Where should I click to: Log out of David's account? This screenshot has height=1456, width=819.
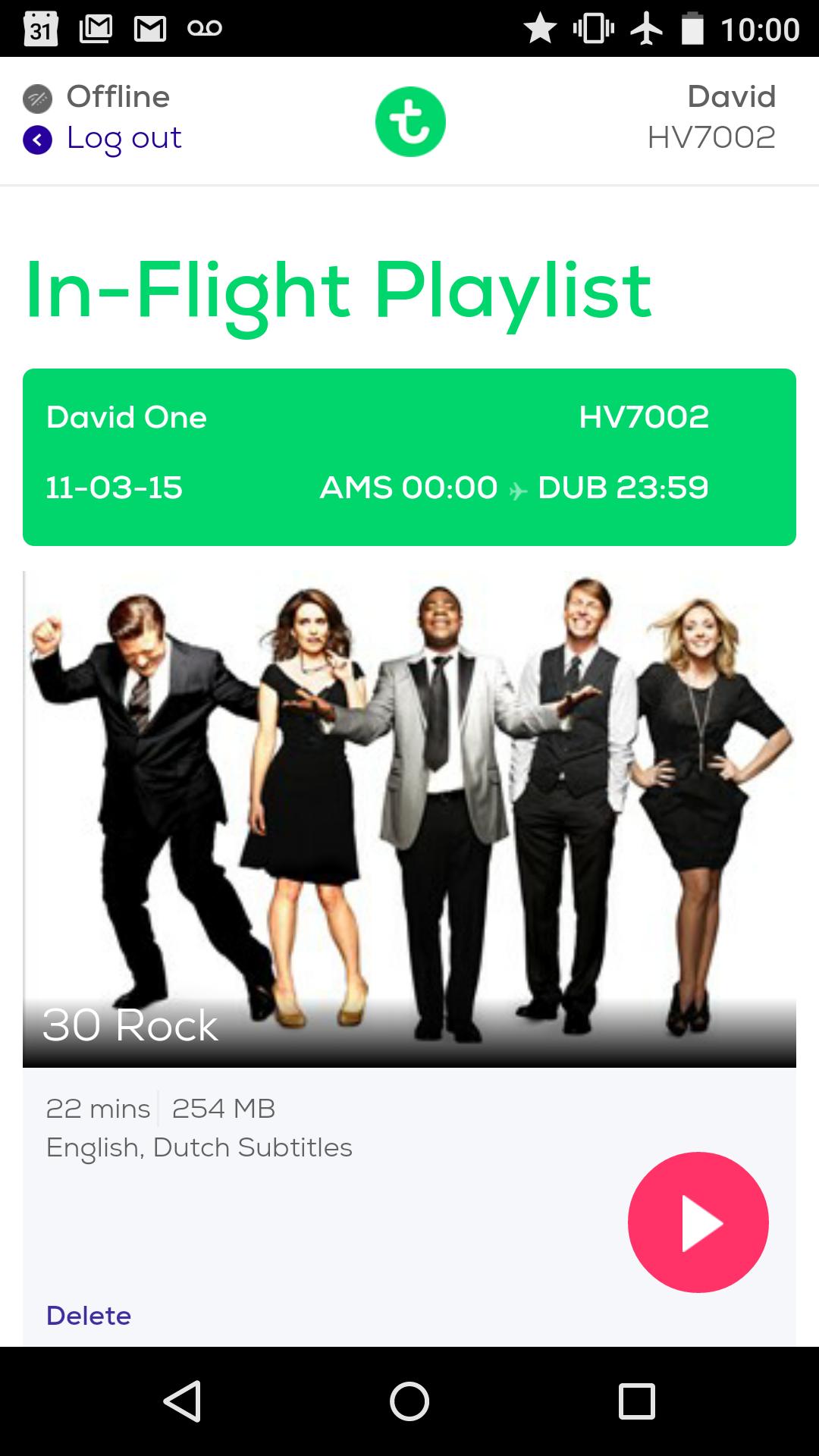(124, 138)
